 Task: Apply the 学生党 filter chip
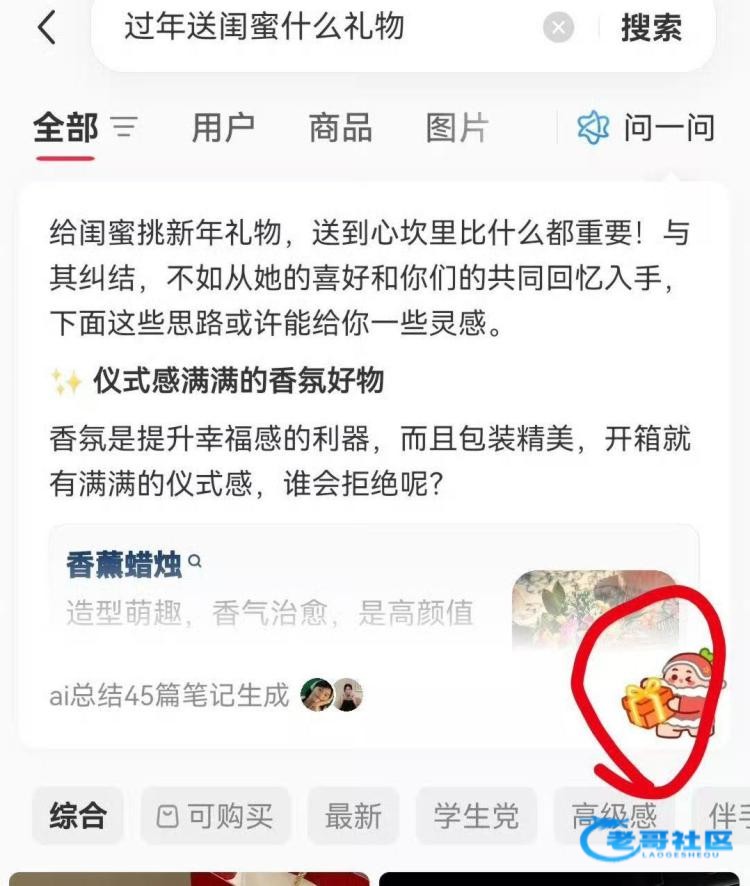click(x=476, y=816)
